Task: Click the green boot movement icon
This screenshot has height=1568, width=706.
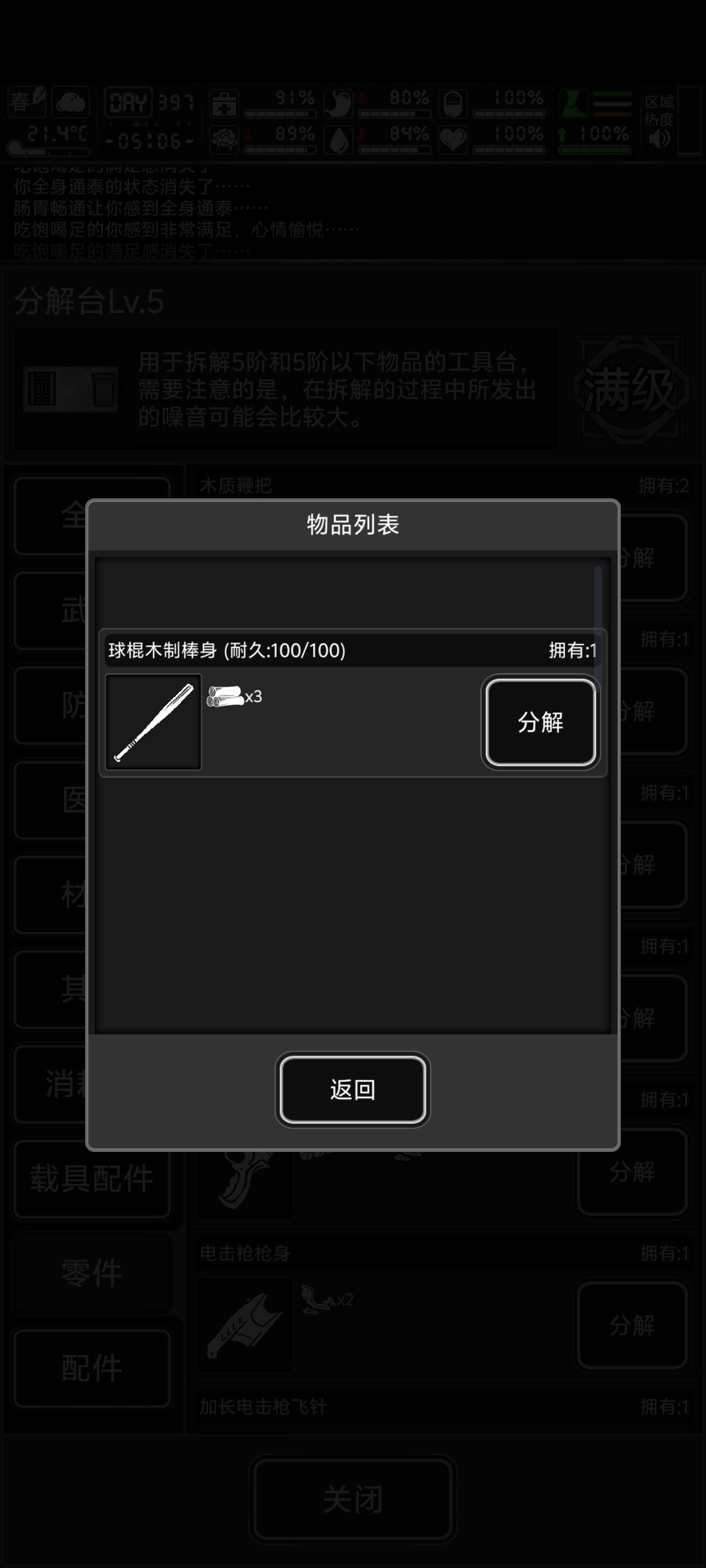Action: (573, 104)
